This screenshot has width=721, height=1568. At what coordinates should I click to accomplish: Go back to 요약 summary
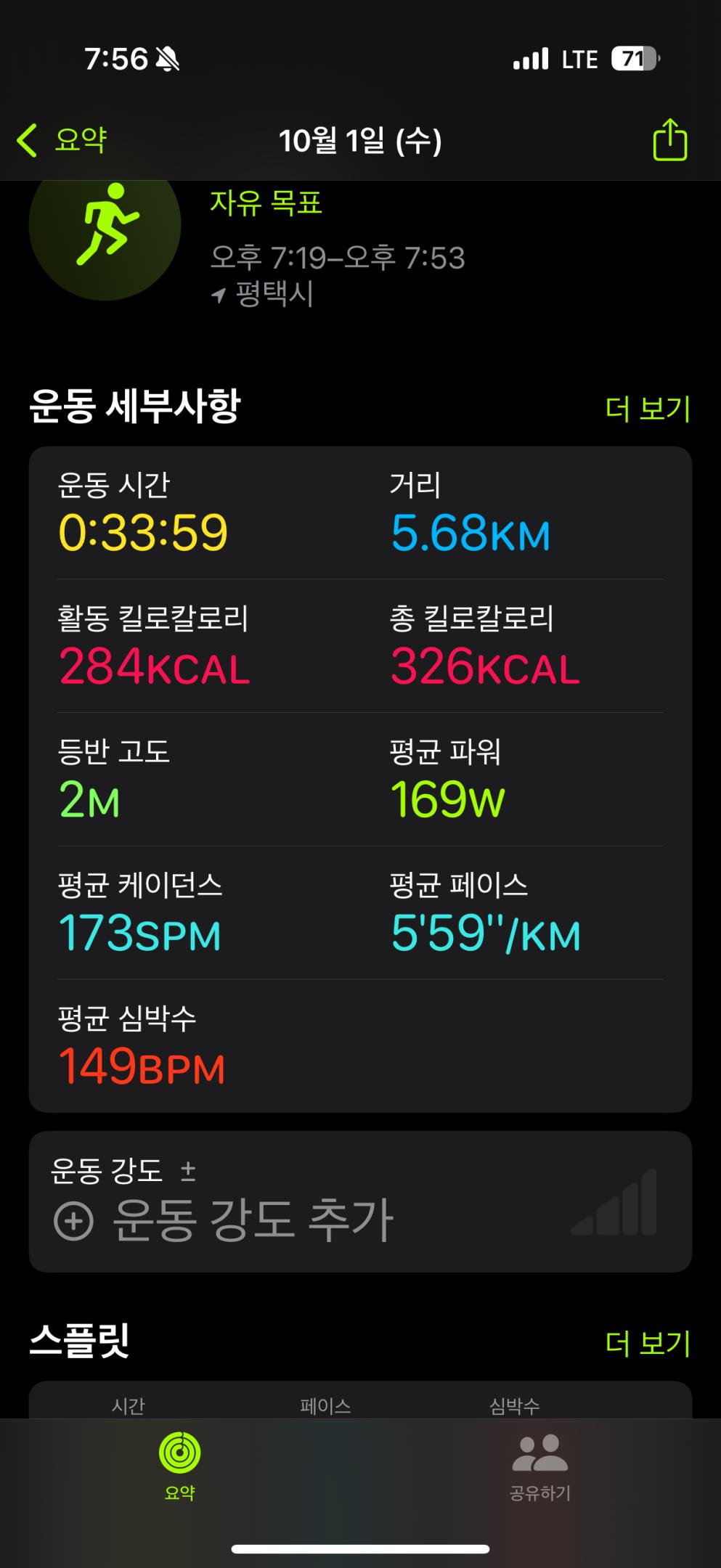coord(62,139)
